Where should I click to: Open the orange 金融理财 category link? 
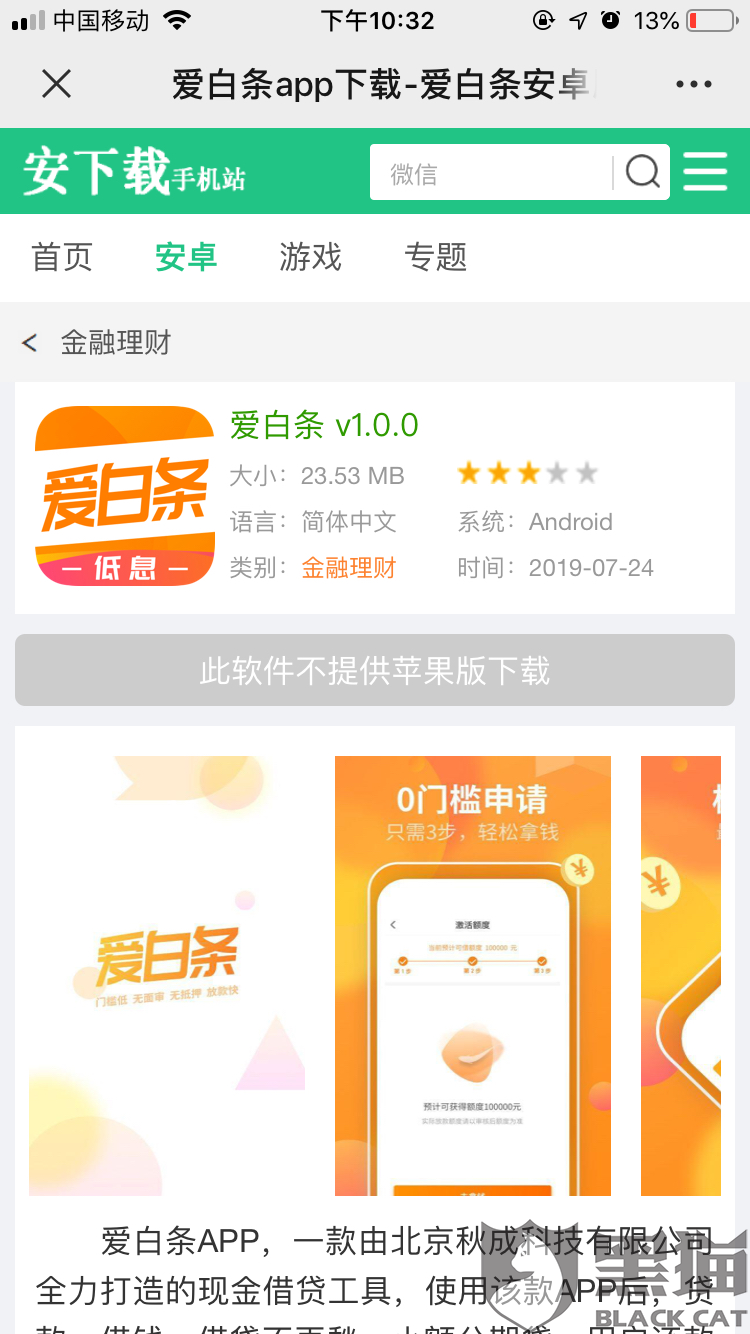tap(349, 568)
